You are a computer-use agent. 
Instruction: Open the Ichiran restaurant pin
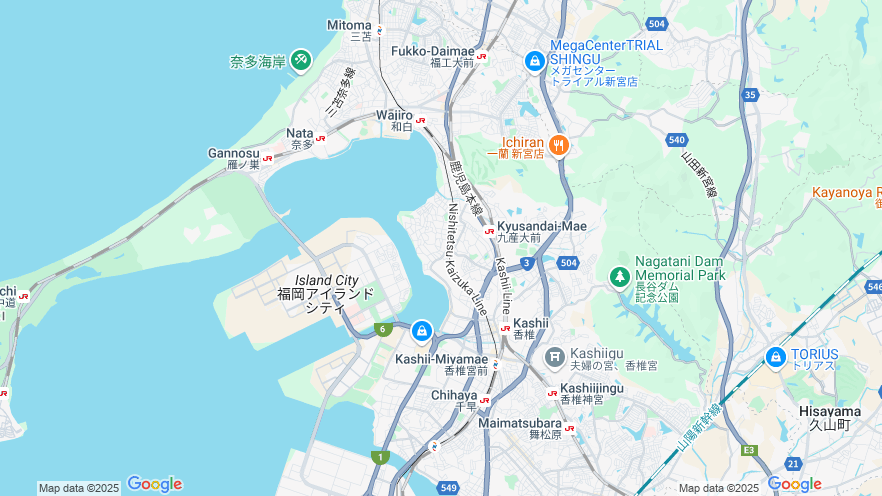coord(558,145)
